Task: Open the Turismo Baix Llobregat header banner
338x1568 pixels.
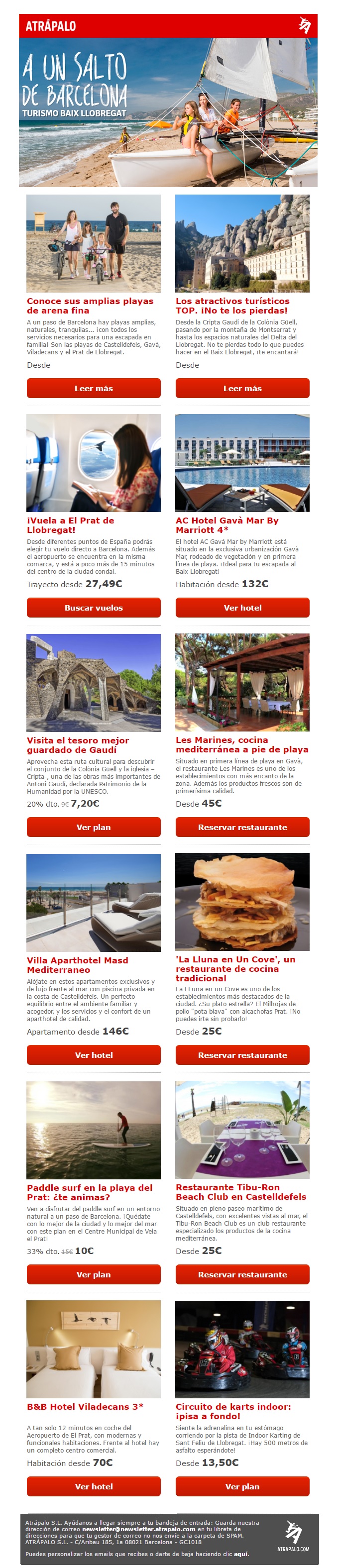Action: pyautogui.click(x=168, y=112)
